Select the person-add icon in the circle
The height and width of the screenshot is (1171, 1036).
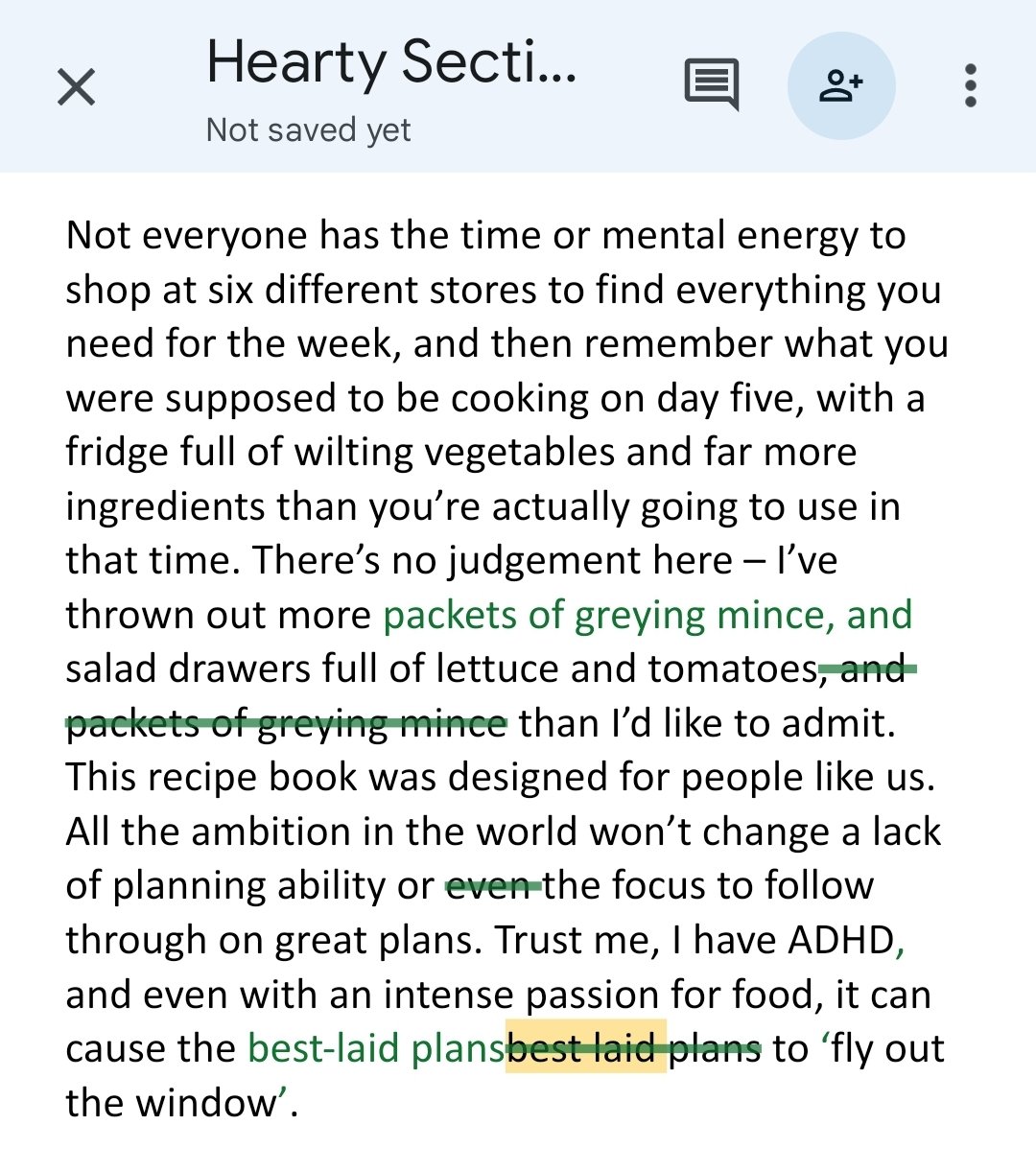(x=841, y=84)
